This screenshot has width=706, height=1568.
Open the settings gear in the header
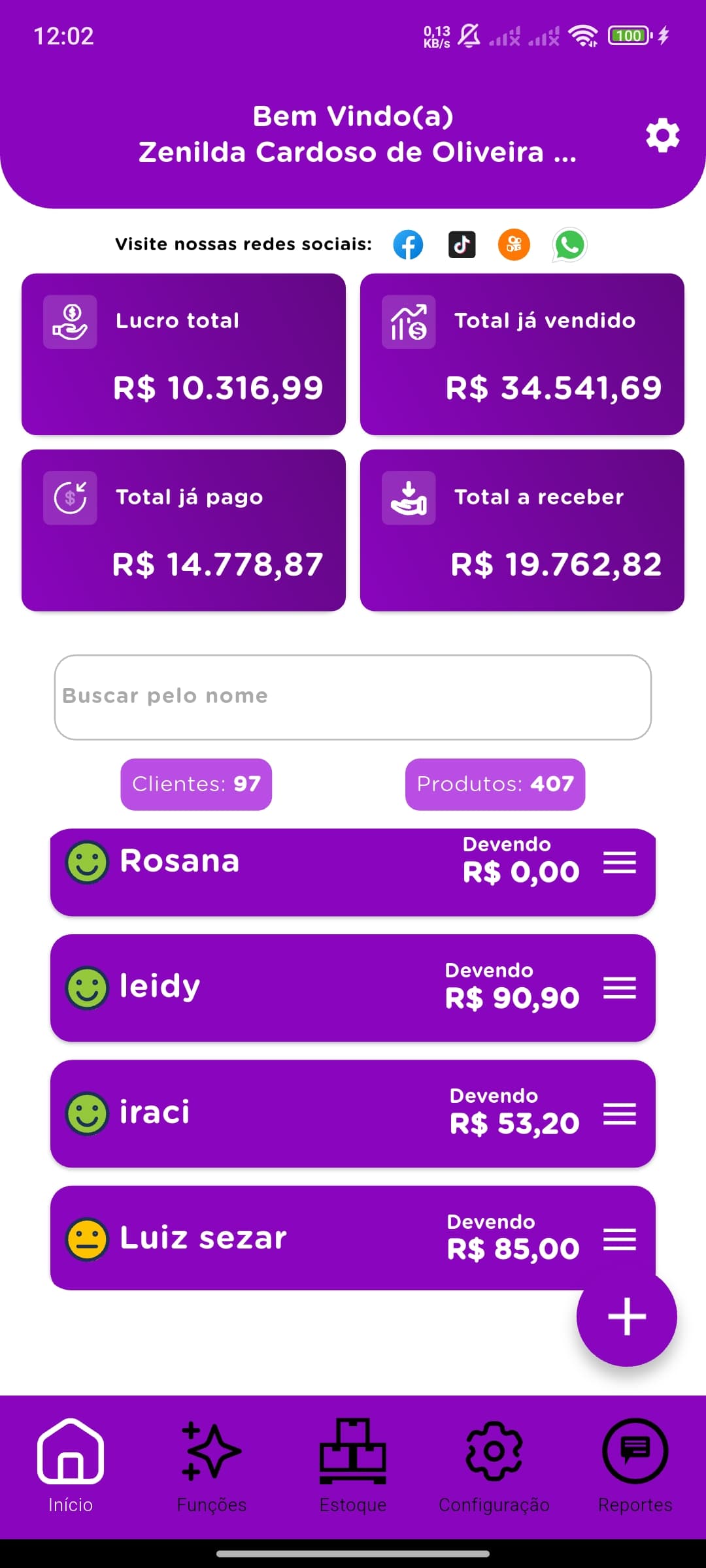(x=663, y=136)
